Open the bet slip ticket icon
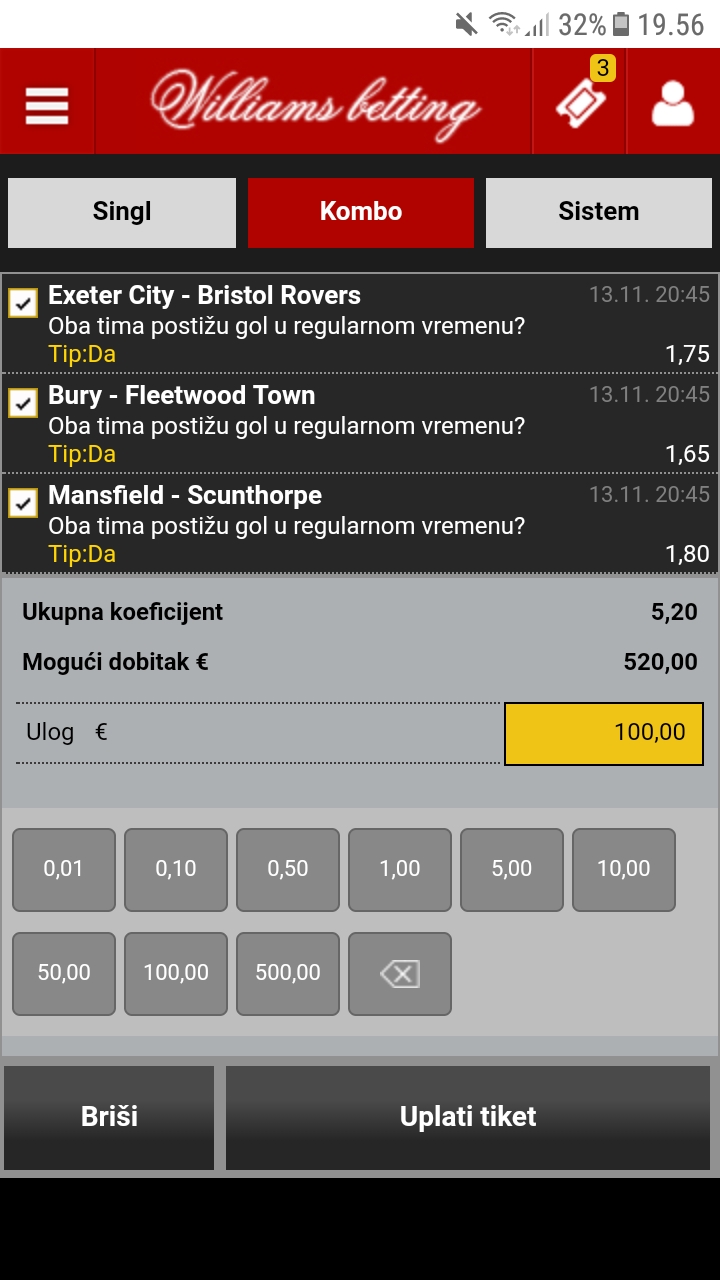 581,101
